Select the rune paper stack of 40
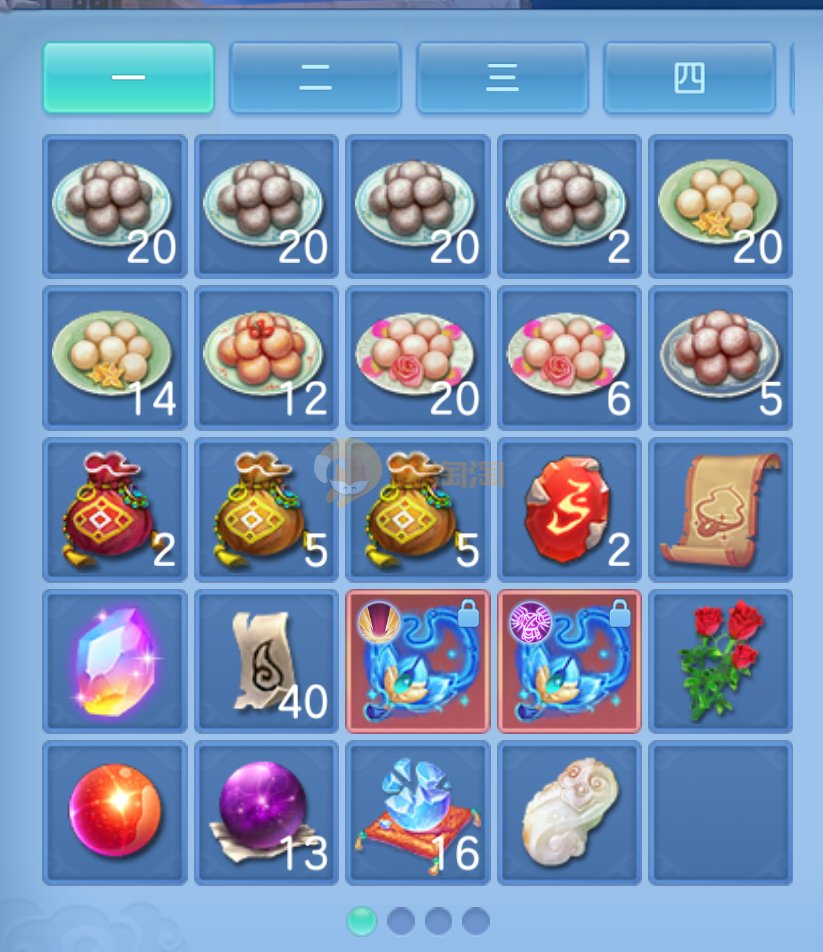The height and width of the screenshot is (952, 823). (266, 661)
